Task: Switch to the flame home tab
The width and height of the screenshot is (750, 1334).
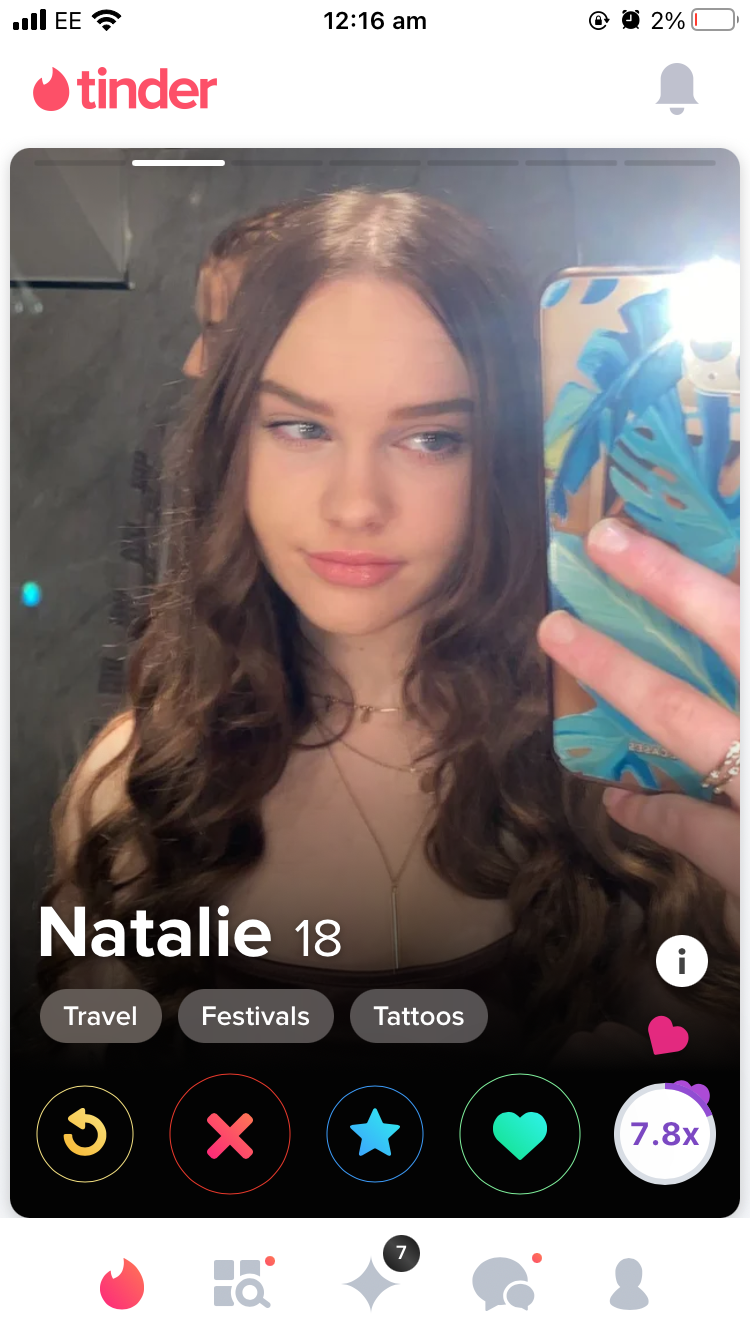Action: [x=122, y=1283]
